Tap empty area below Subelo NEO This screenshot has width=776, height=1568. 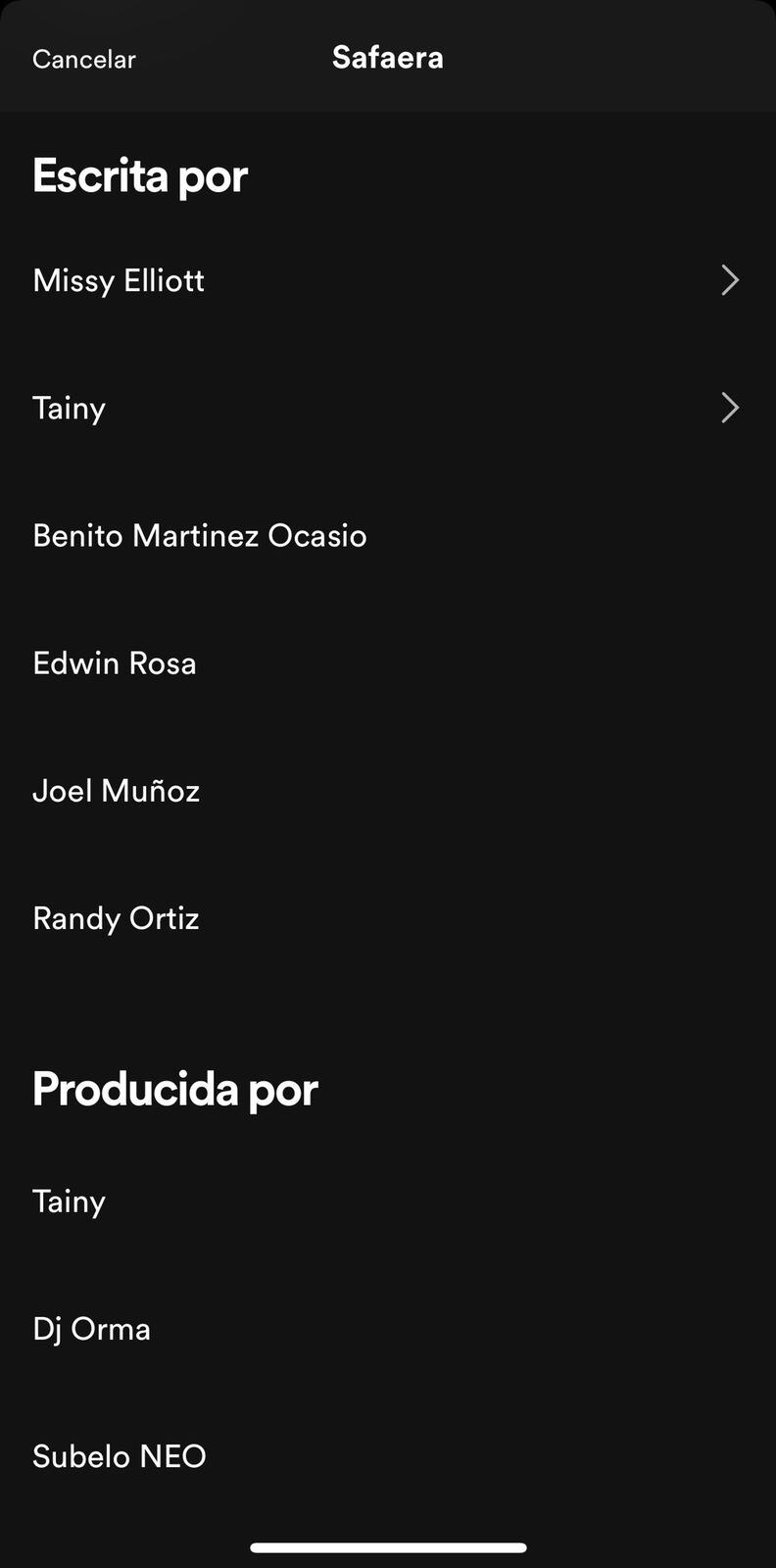click(388, 1509)
